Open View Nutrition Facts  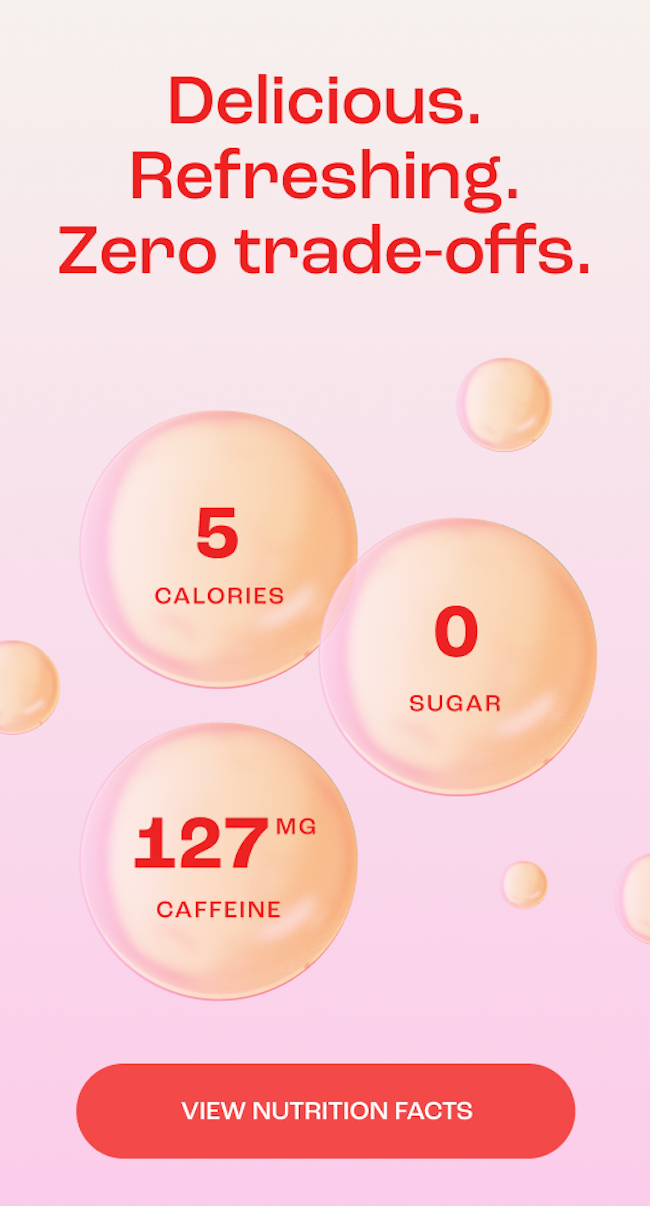click(x=326, y=1110)
